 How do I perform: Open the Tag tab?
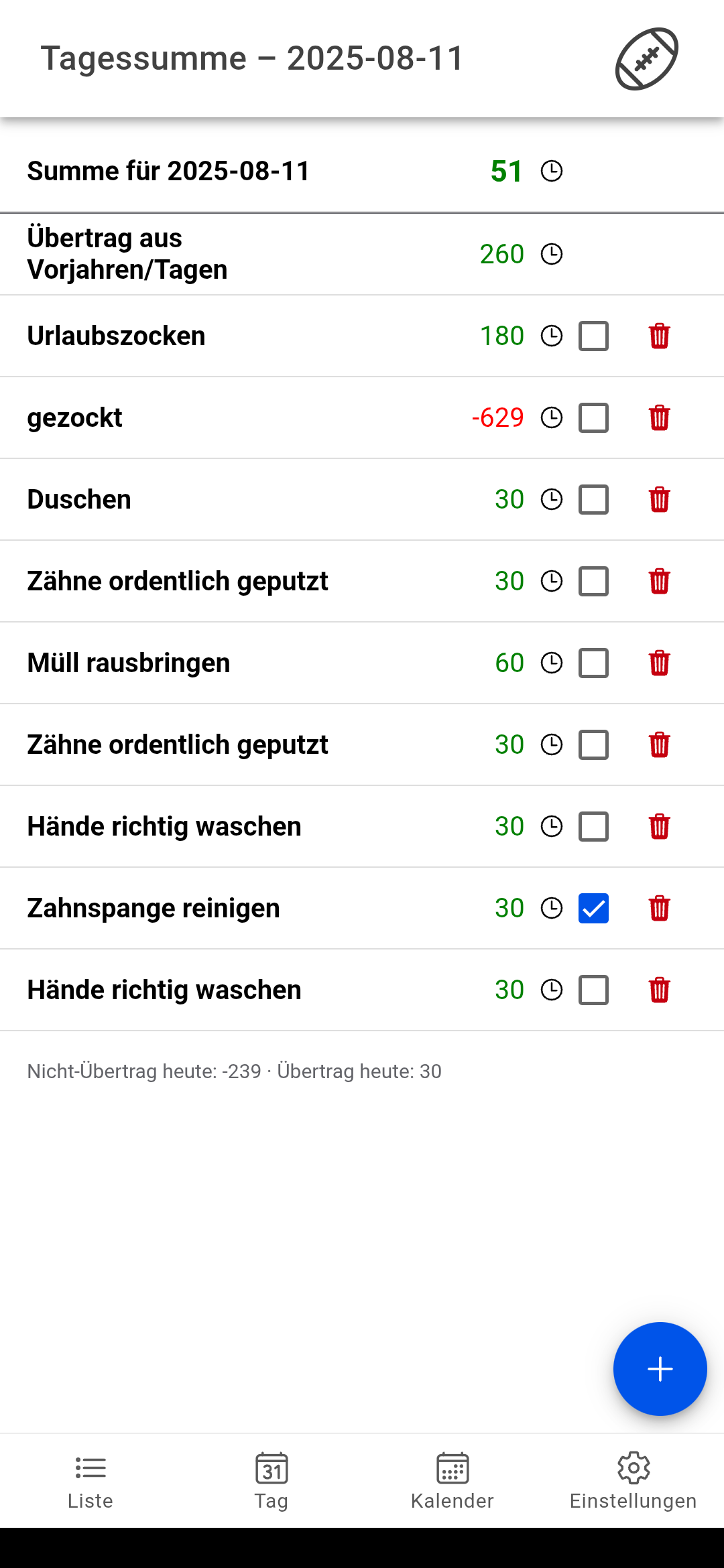pyautogui.click(x=271, y=1481)
